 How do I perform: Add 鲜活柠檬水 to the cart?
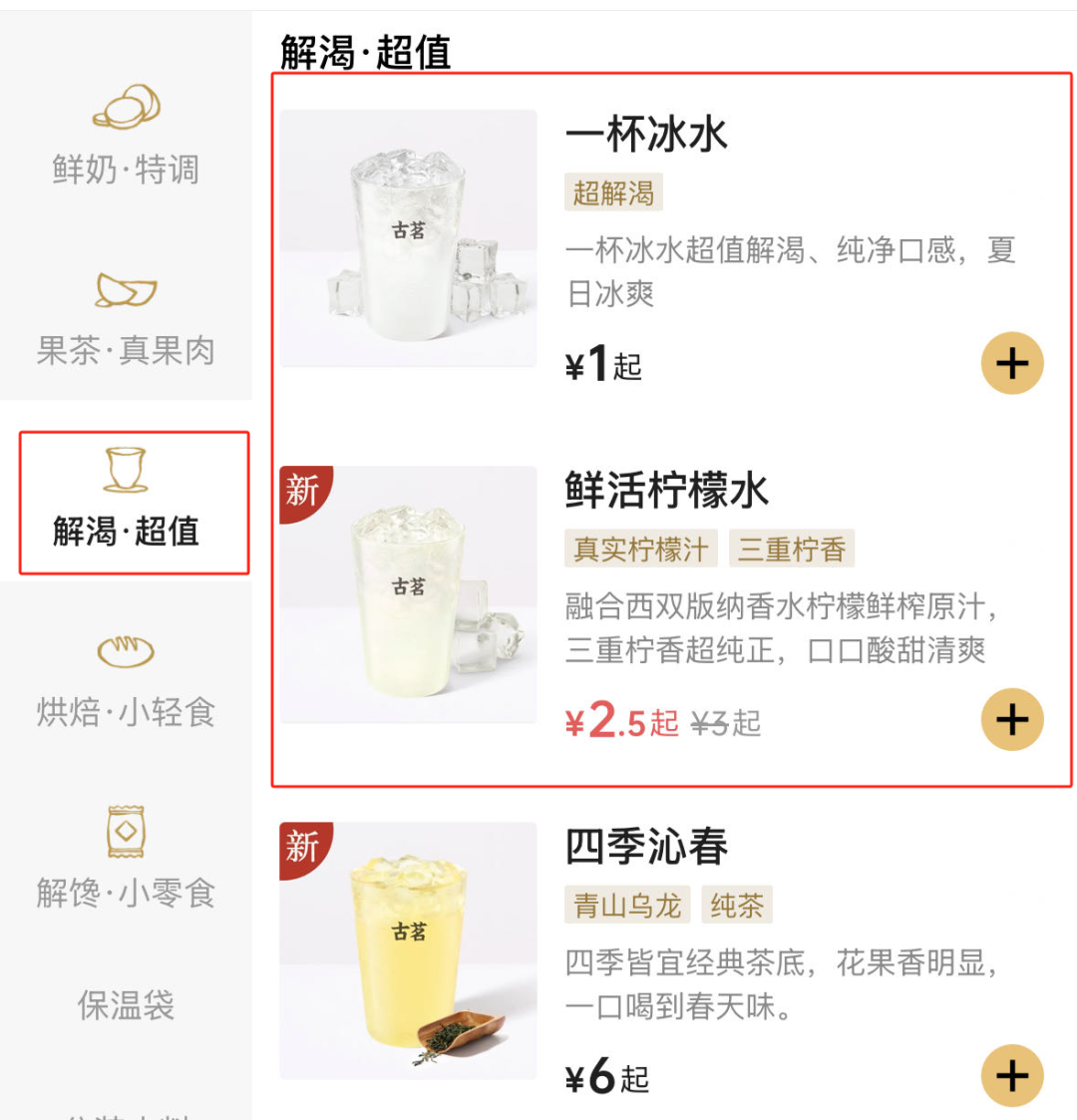1012,719
